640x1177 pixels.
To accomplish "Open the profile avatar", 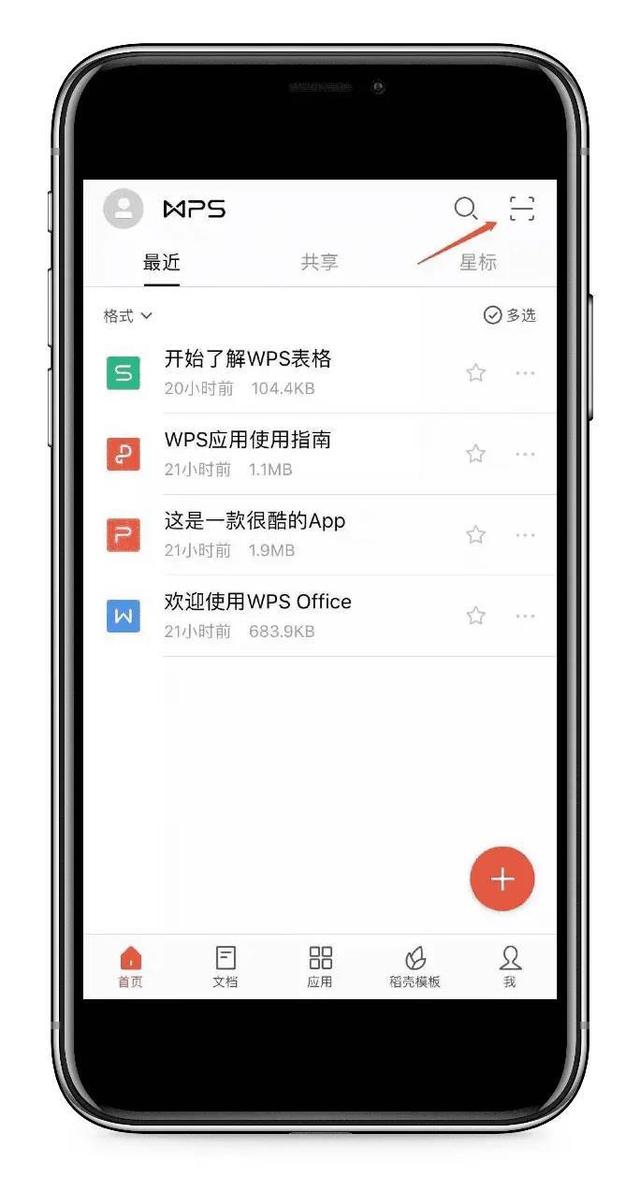I will [x=123, y=208].
